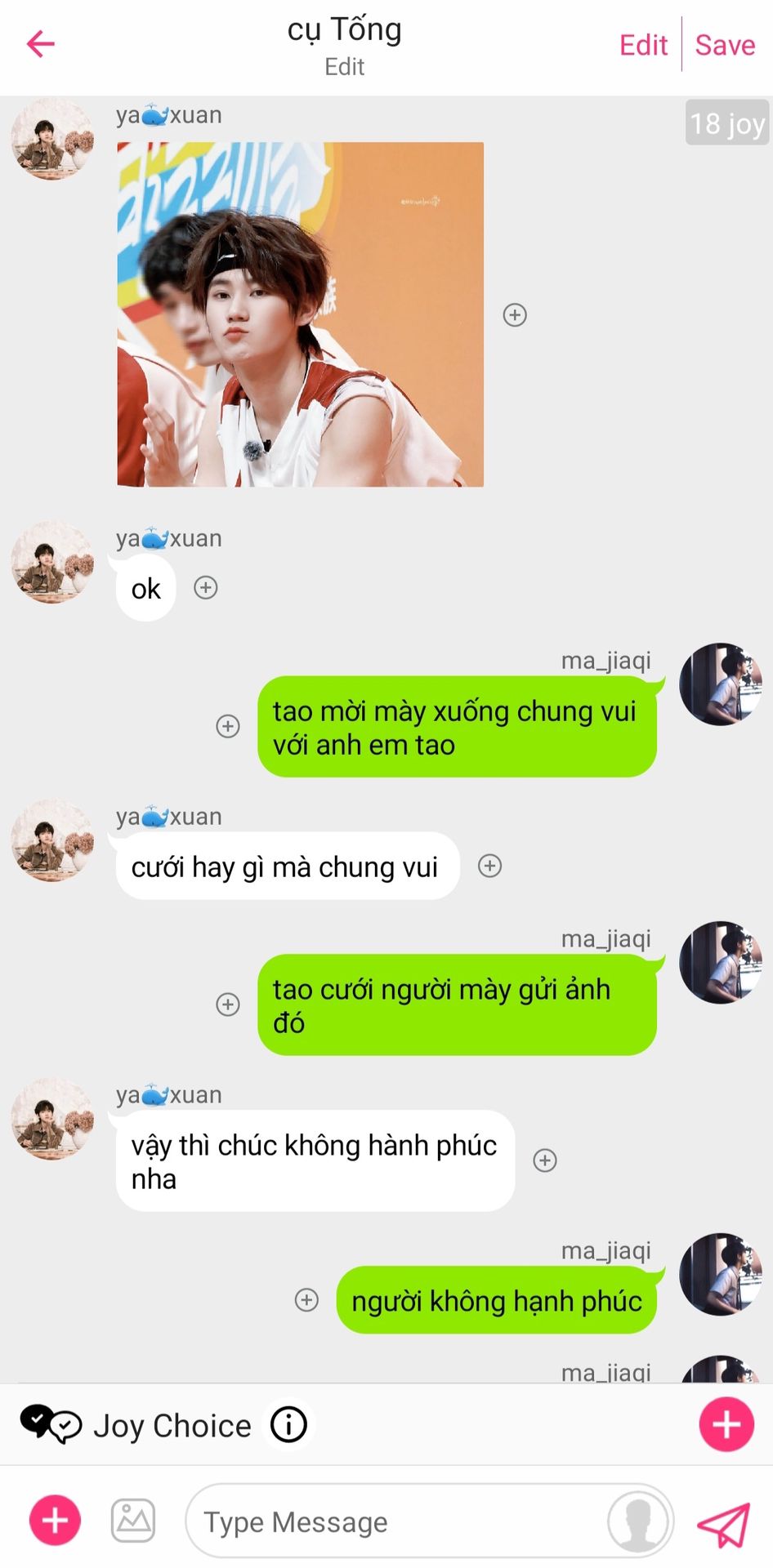
Task: Select the "ok" message bubble
Action: (x=146, y=588)
